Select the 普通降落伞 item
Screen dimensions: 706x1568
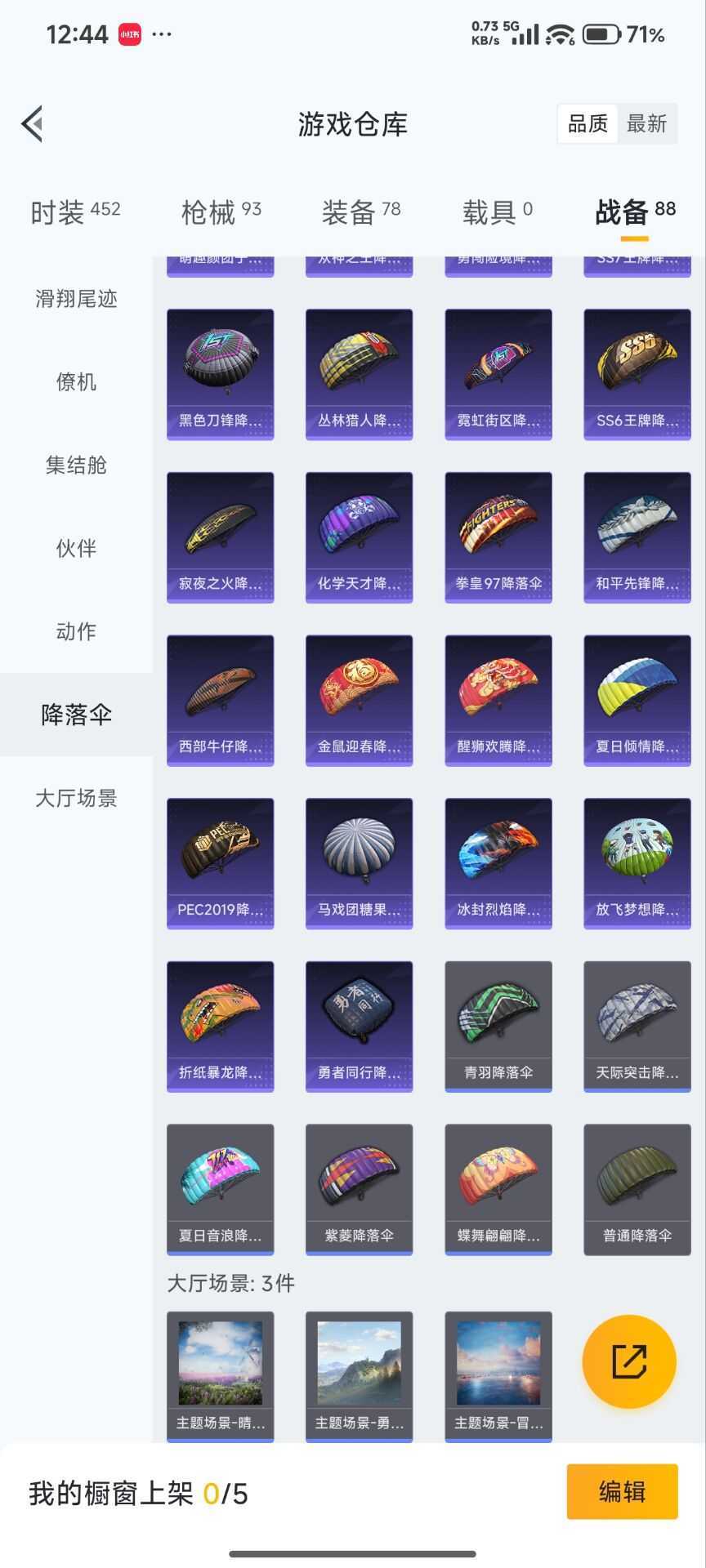point(637,1189)
